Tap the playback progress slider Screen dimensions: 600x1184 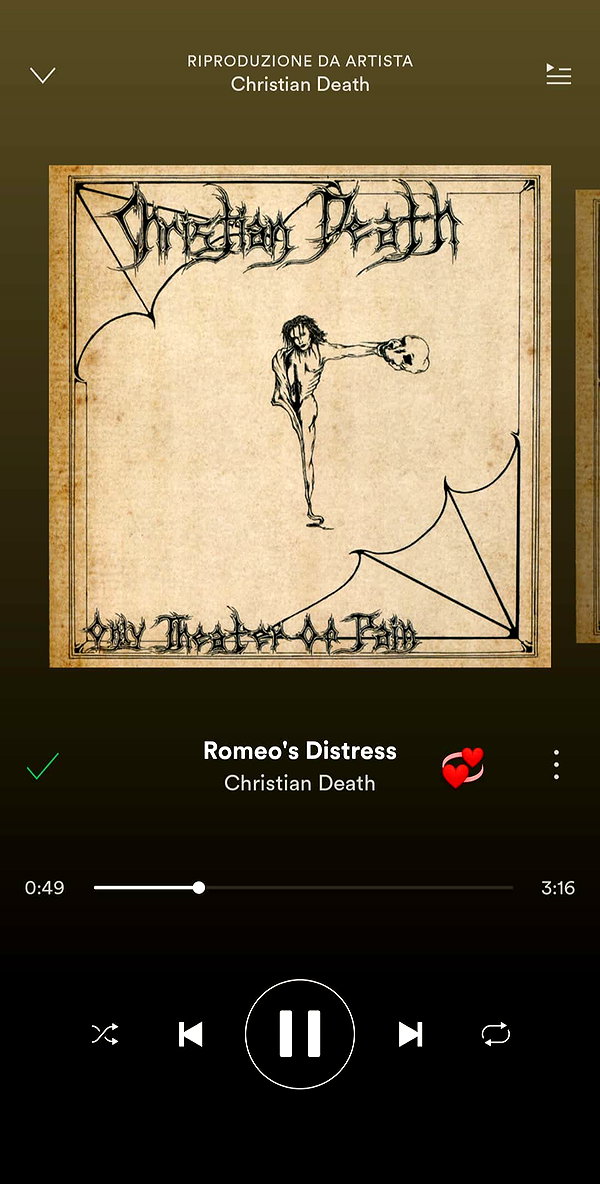pos(303,887)
